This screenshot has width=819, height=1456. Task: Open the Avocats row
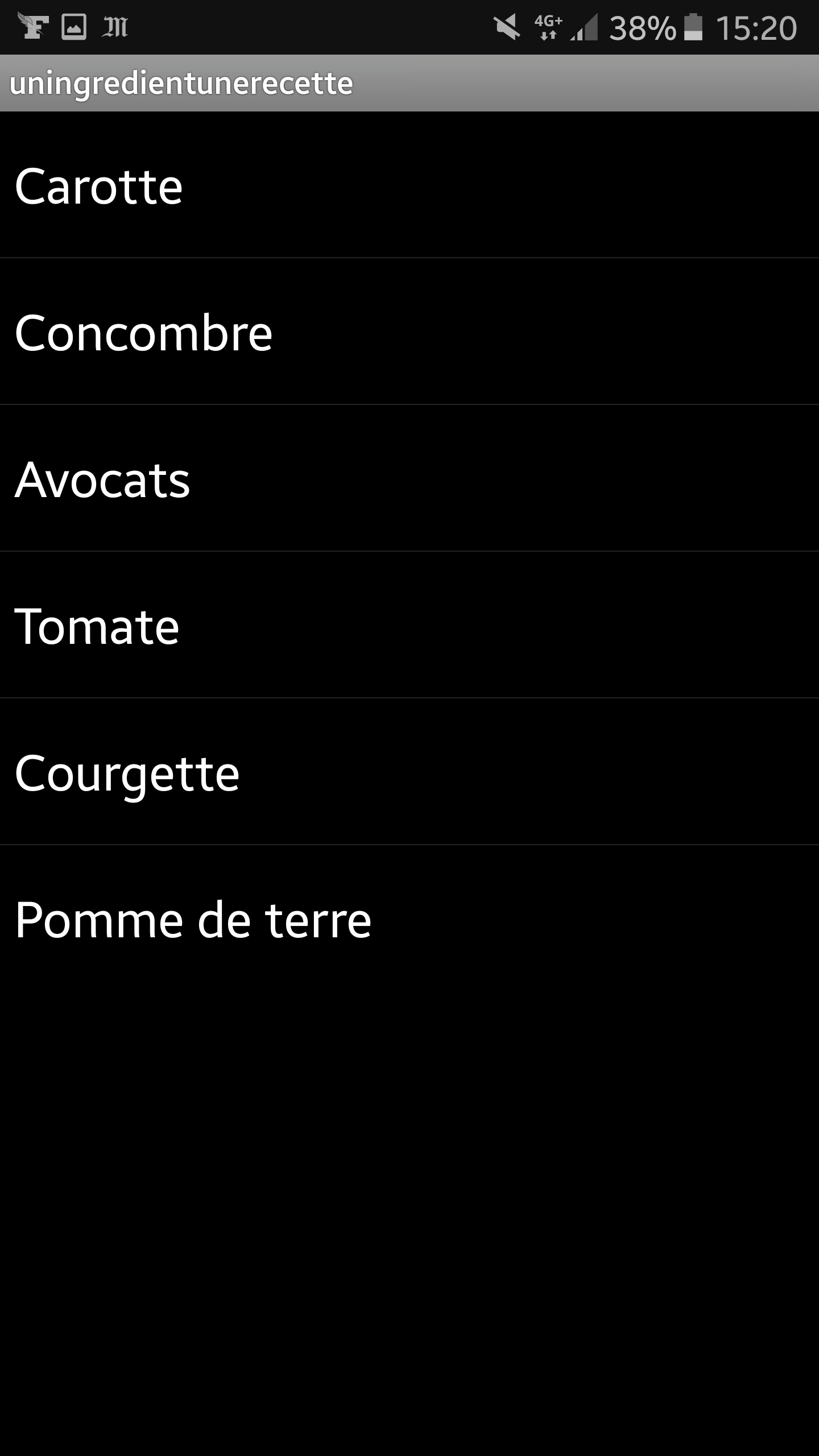coord(409,478)
